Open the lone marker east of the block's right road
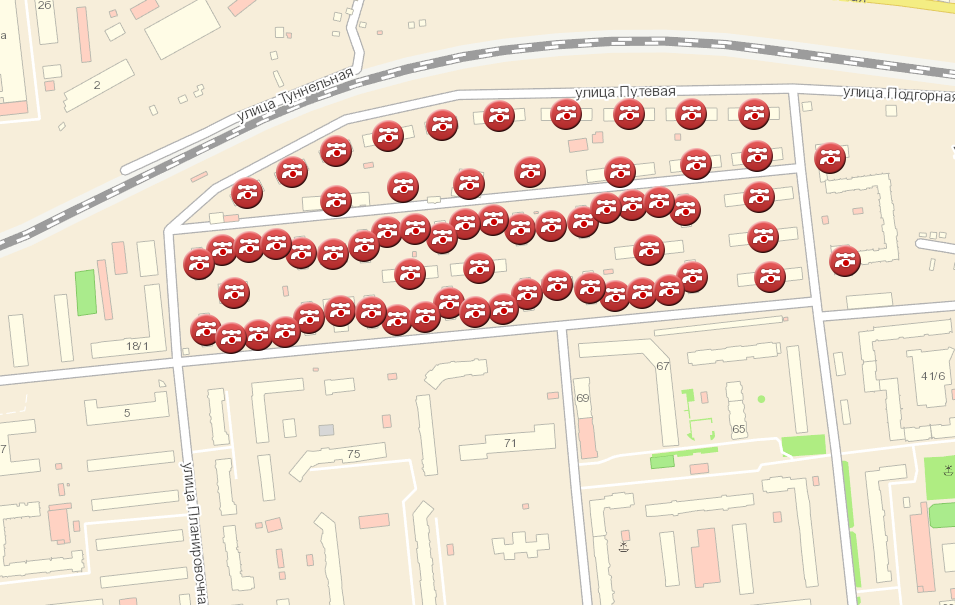The width and height of the screenshot is (955, 605). tap(845, 260)
